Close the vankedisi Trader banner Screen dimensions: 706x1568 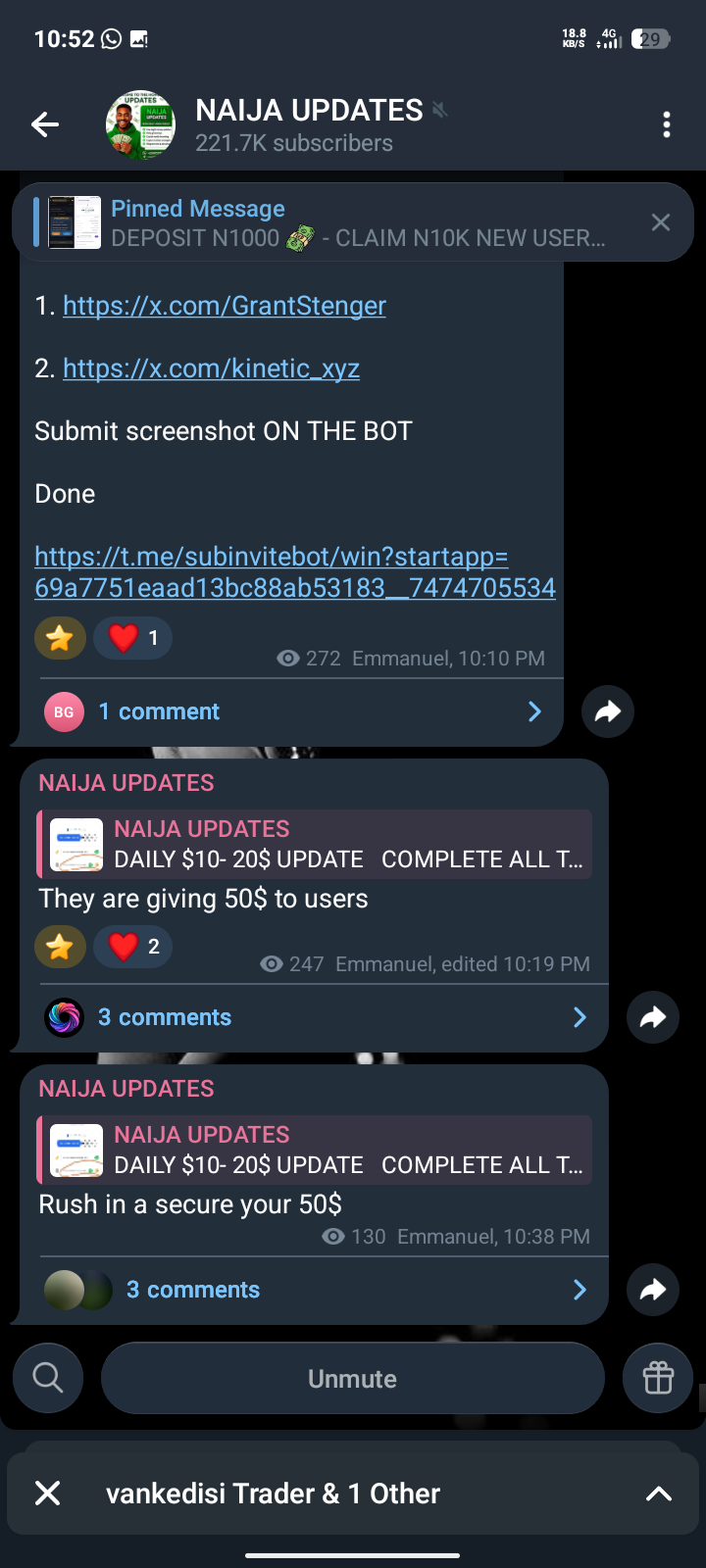(x=48, y=1494)
